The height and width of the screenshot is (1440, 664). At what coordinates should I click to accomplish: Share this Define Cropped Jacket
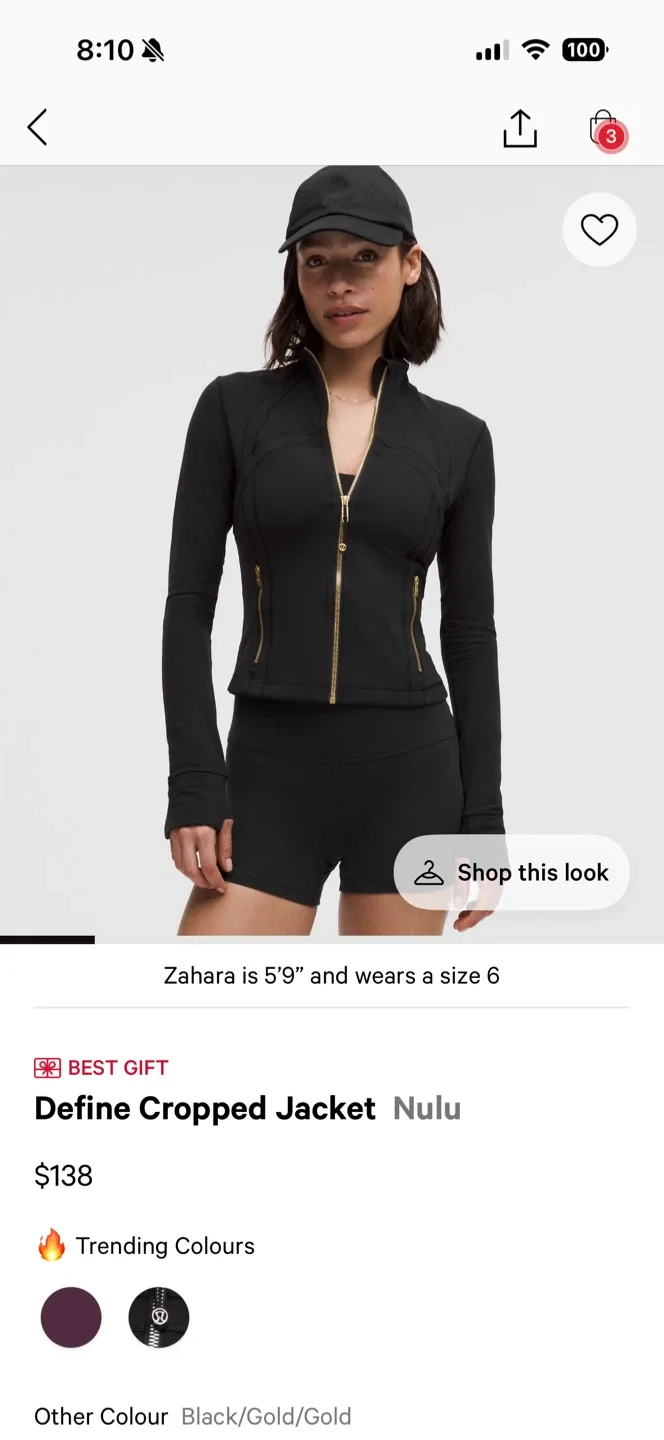pyautogui.click(x=520, y=128)
